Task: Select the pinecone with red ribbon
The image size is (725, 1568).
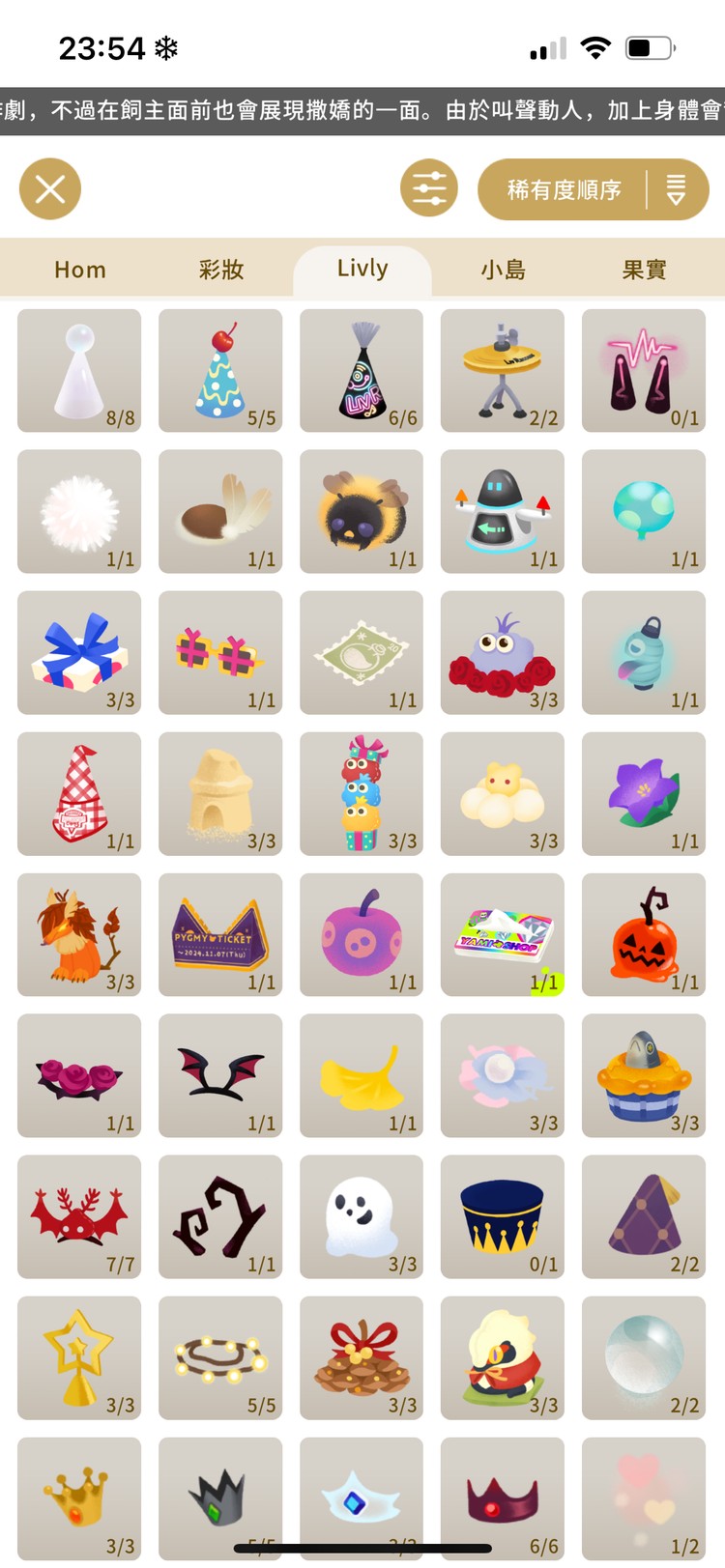Action: (362, 1358)
